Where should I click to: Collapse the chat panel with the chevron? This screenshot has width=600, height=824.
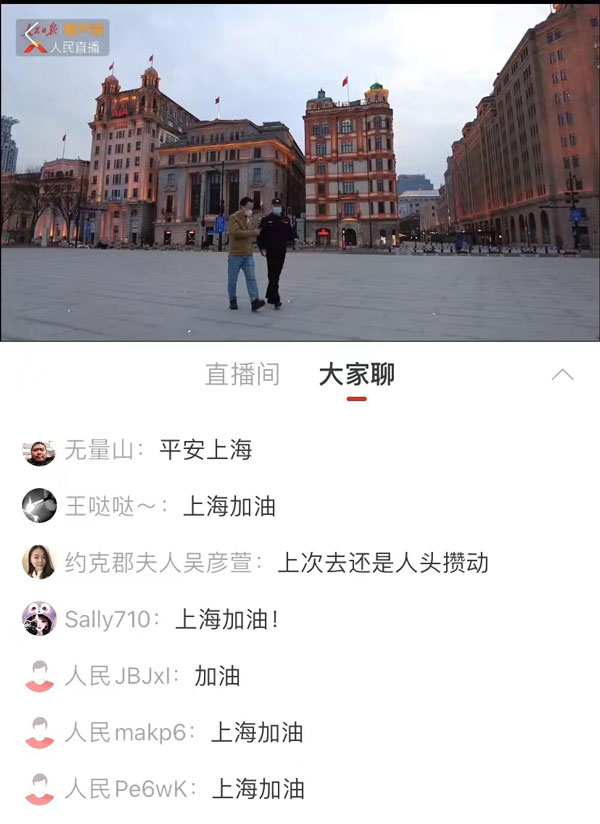[x=563, y=375]
